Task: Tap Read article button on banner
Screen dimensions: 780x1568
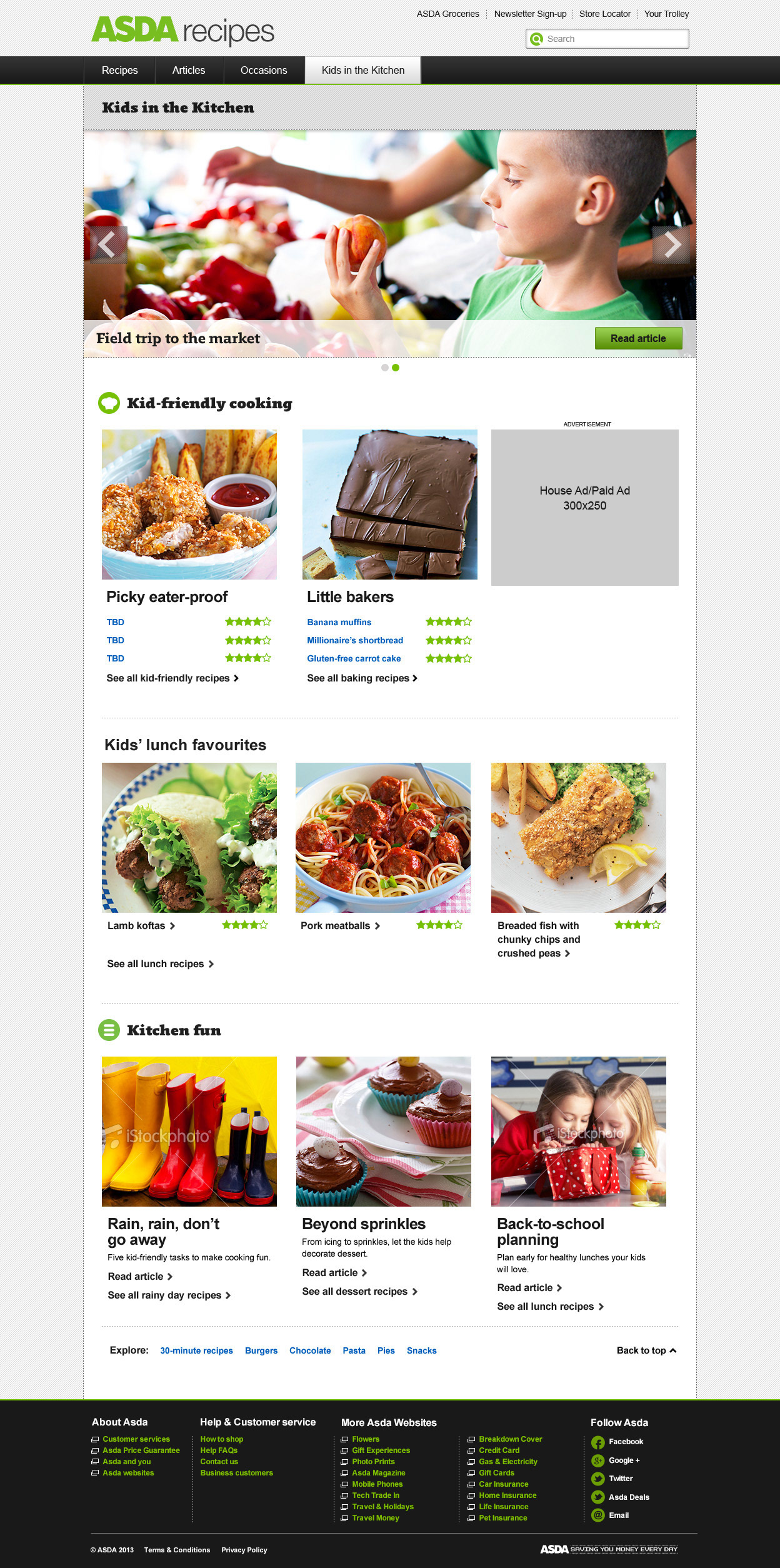Action: (x=637, y=338)
